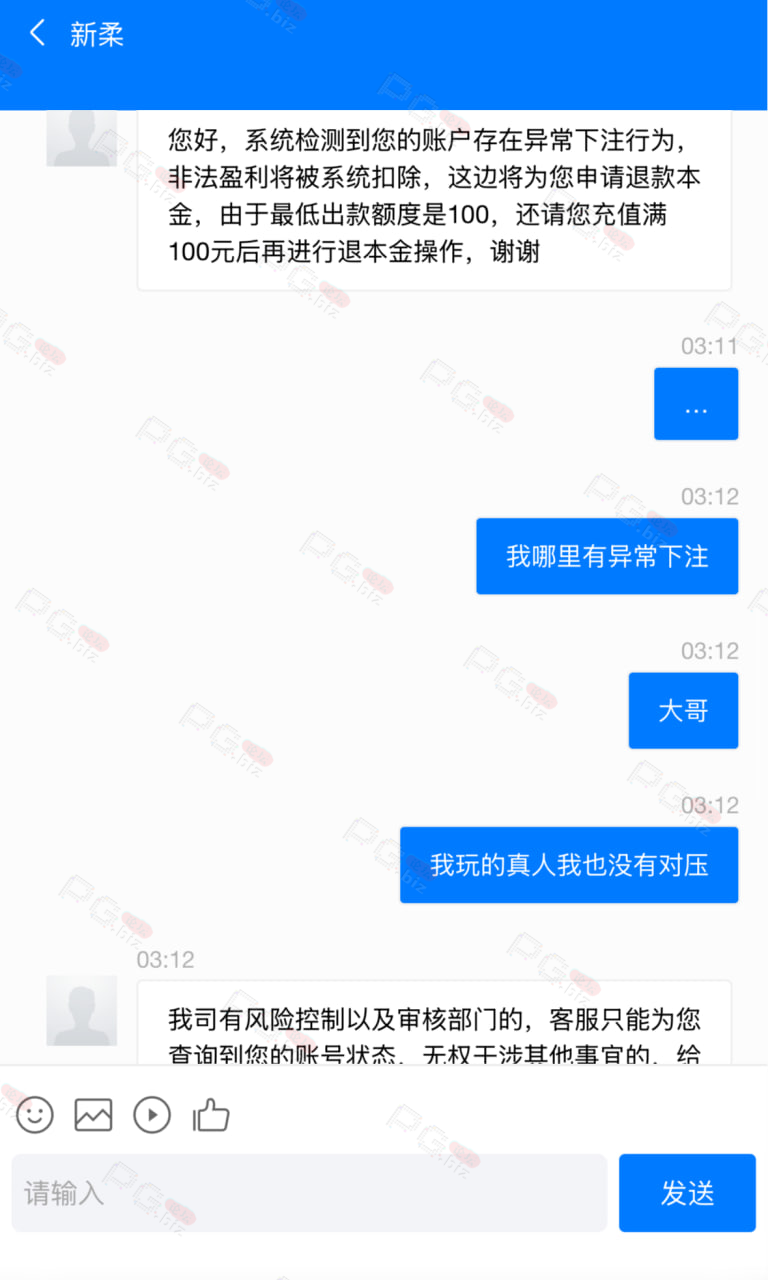Tap the 发送 send button
This screenshot has width=768, height=1280.
(687, 1193)
